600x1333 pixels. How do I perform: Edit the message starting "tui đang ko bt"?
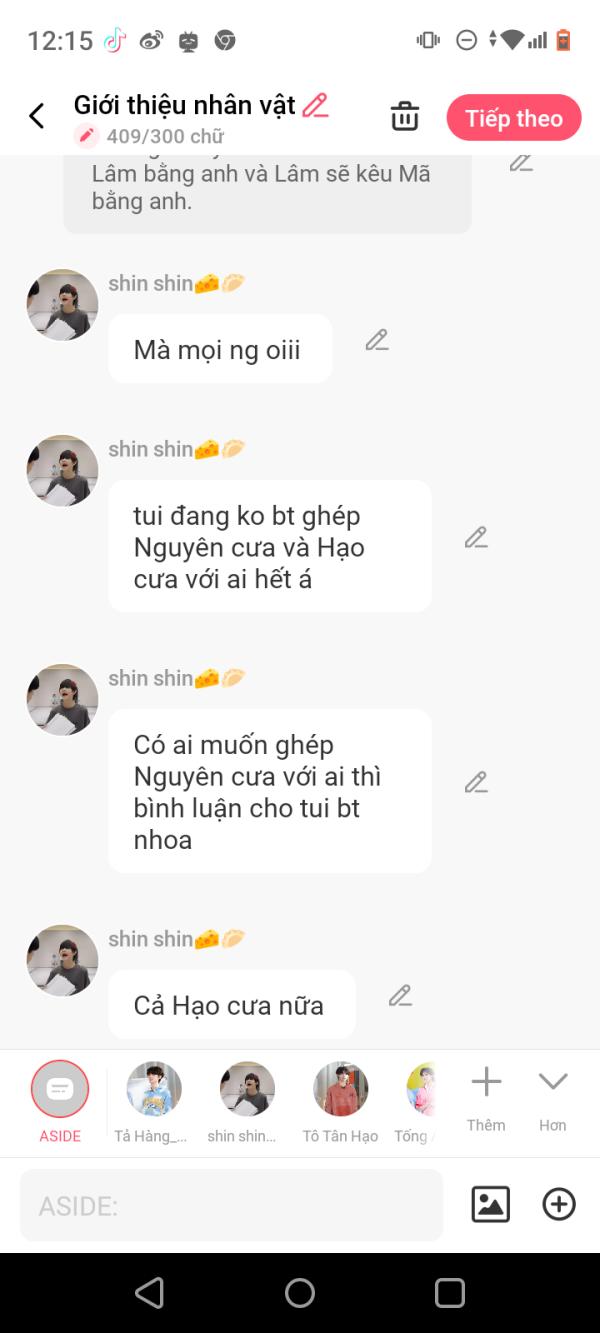[476, 538]
